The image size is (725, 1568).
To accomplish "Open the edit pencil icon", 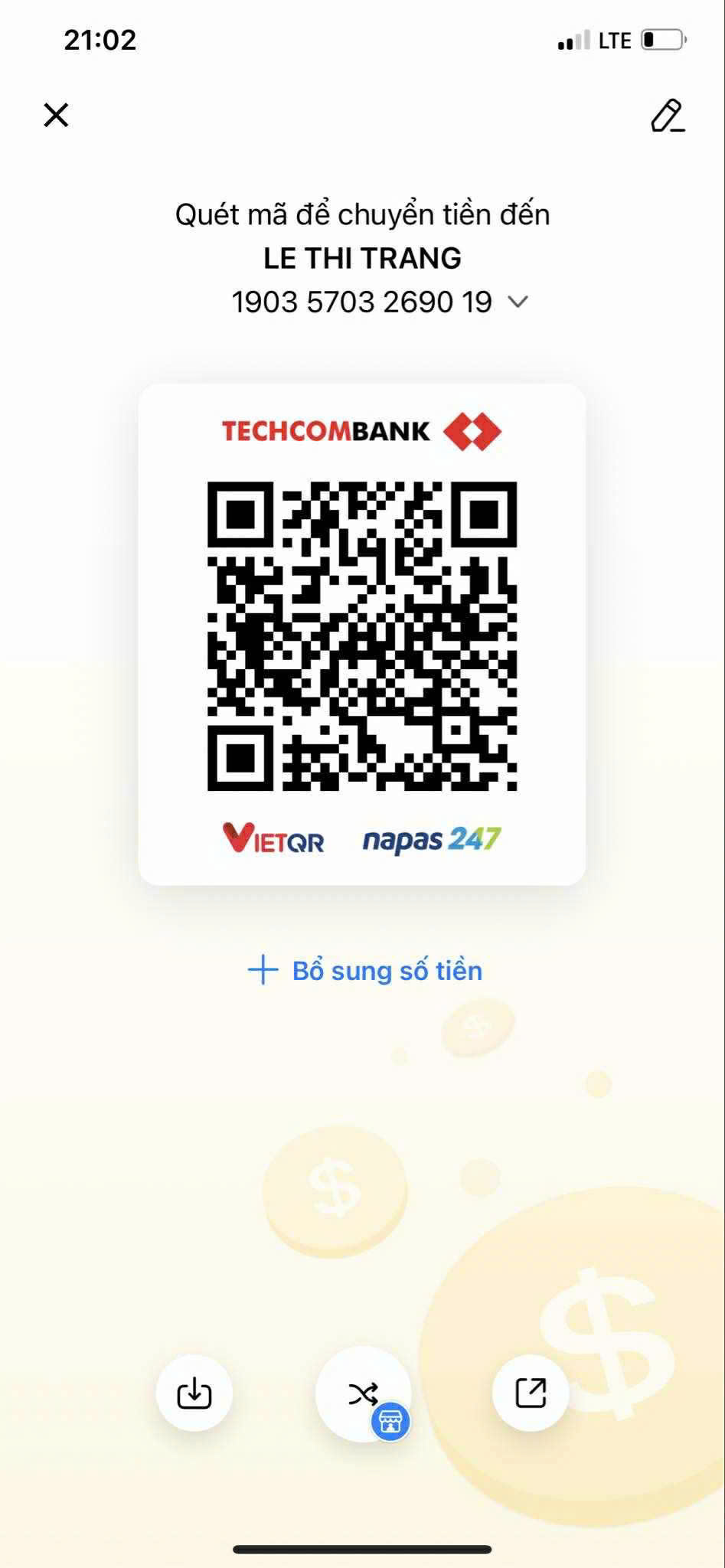I will coord(667,116).
